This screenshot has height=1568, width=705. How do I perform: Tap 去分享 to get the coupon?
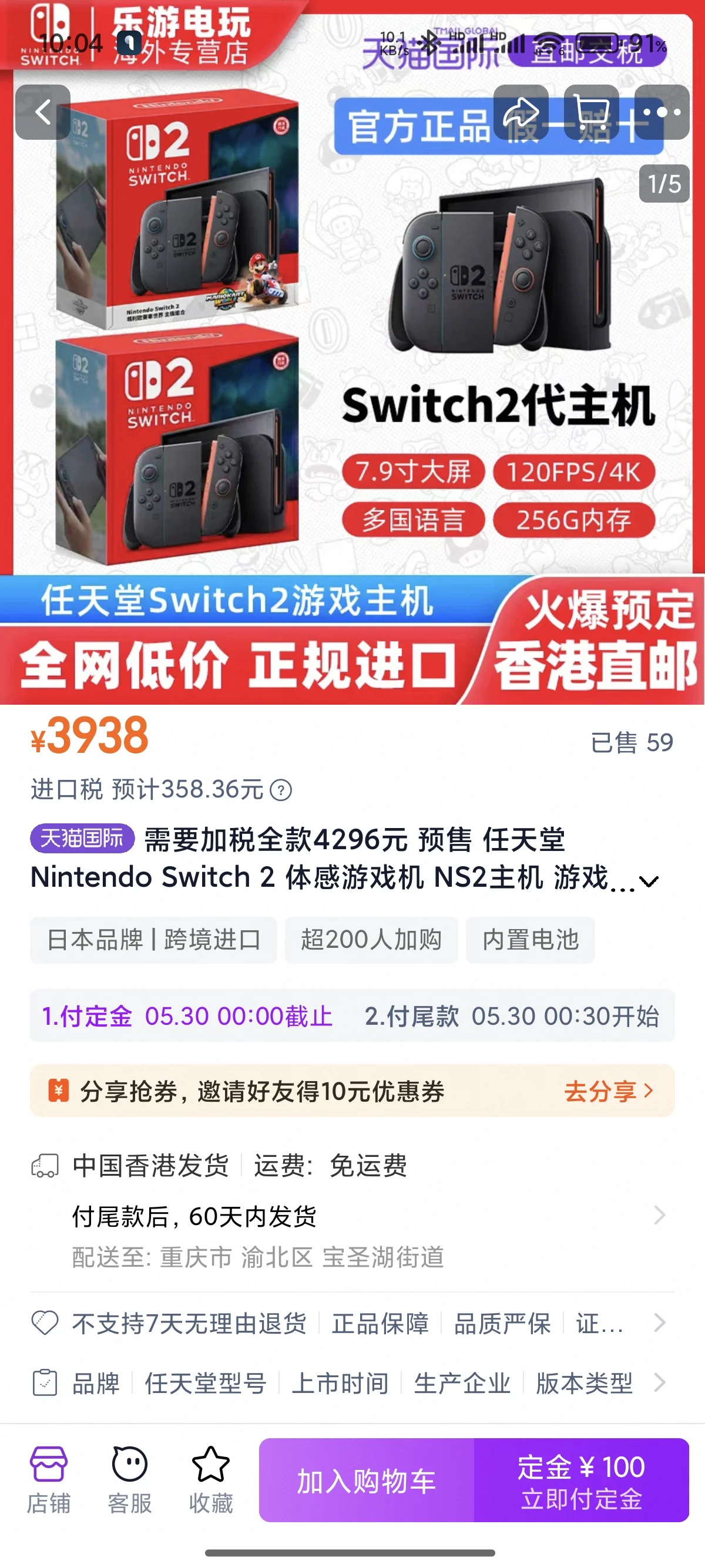tap(608, 1091)
